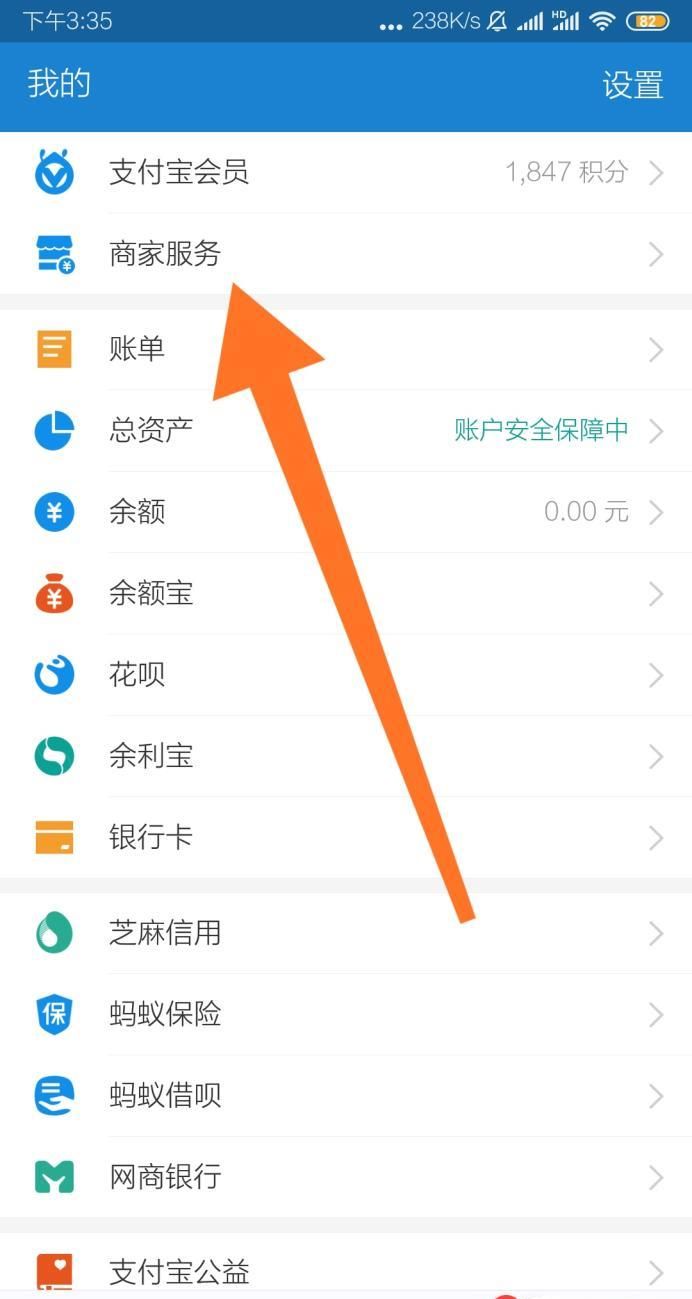Open 余额 showing 0.00 元

point(345,512)
